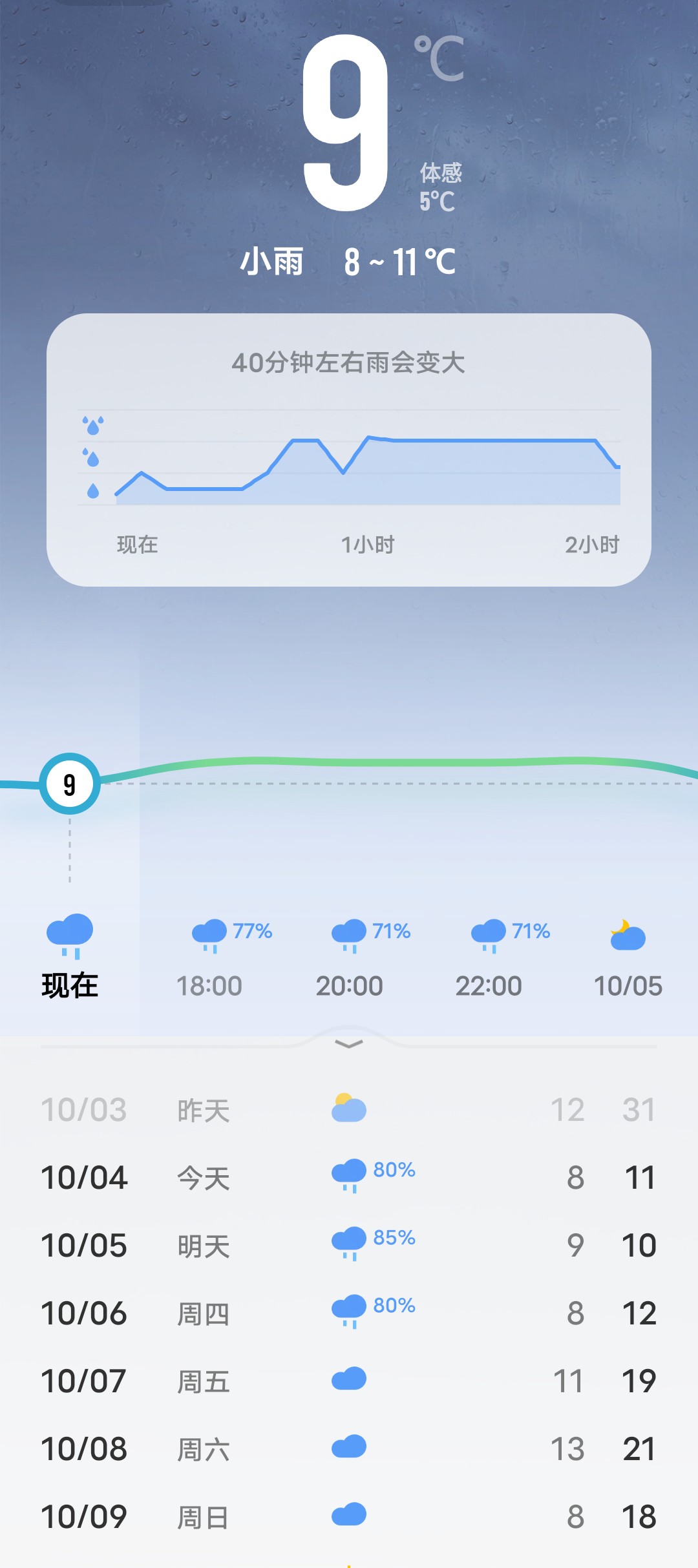
Task: Tap the partly cloudy icon on 昨天 row
Action: (349, 1106)
